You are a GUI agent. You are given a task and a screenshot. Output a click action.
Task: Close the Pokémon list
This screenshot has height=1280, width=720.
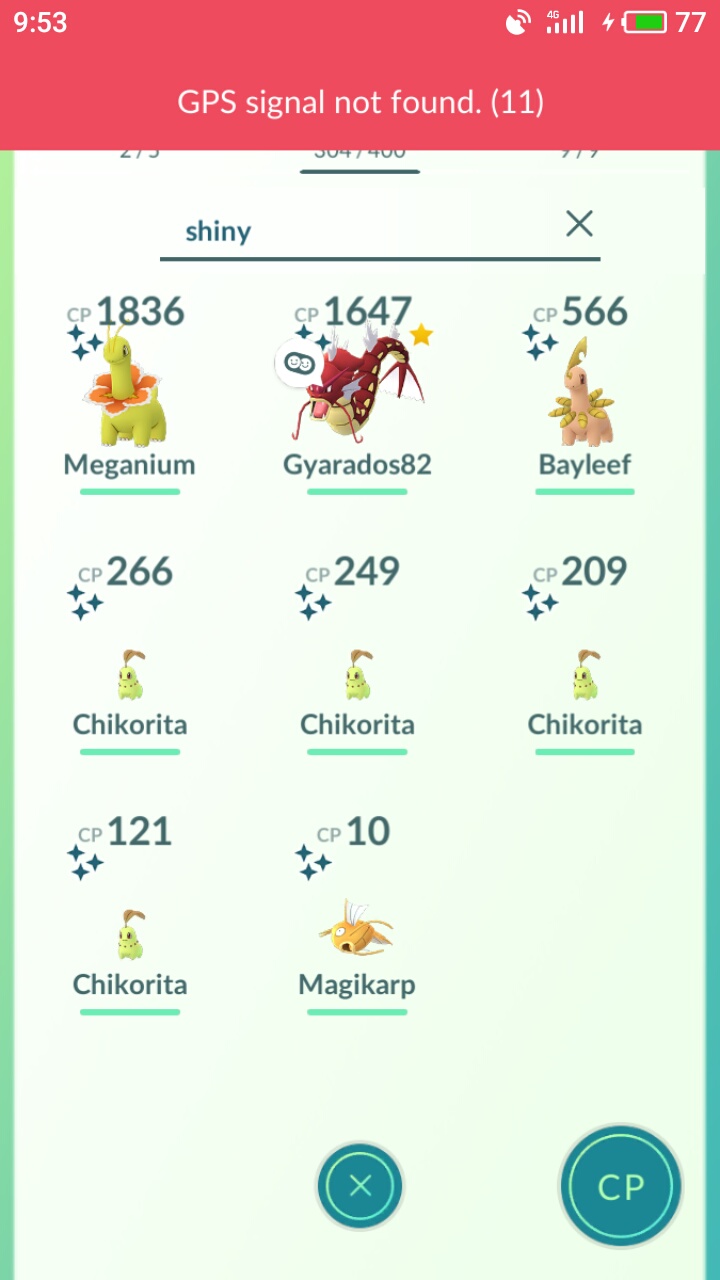click(360, 1186)
